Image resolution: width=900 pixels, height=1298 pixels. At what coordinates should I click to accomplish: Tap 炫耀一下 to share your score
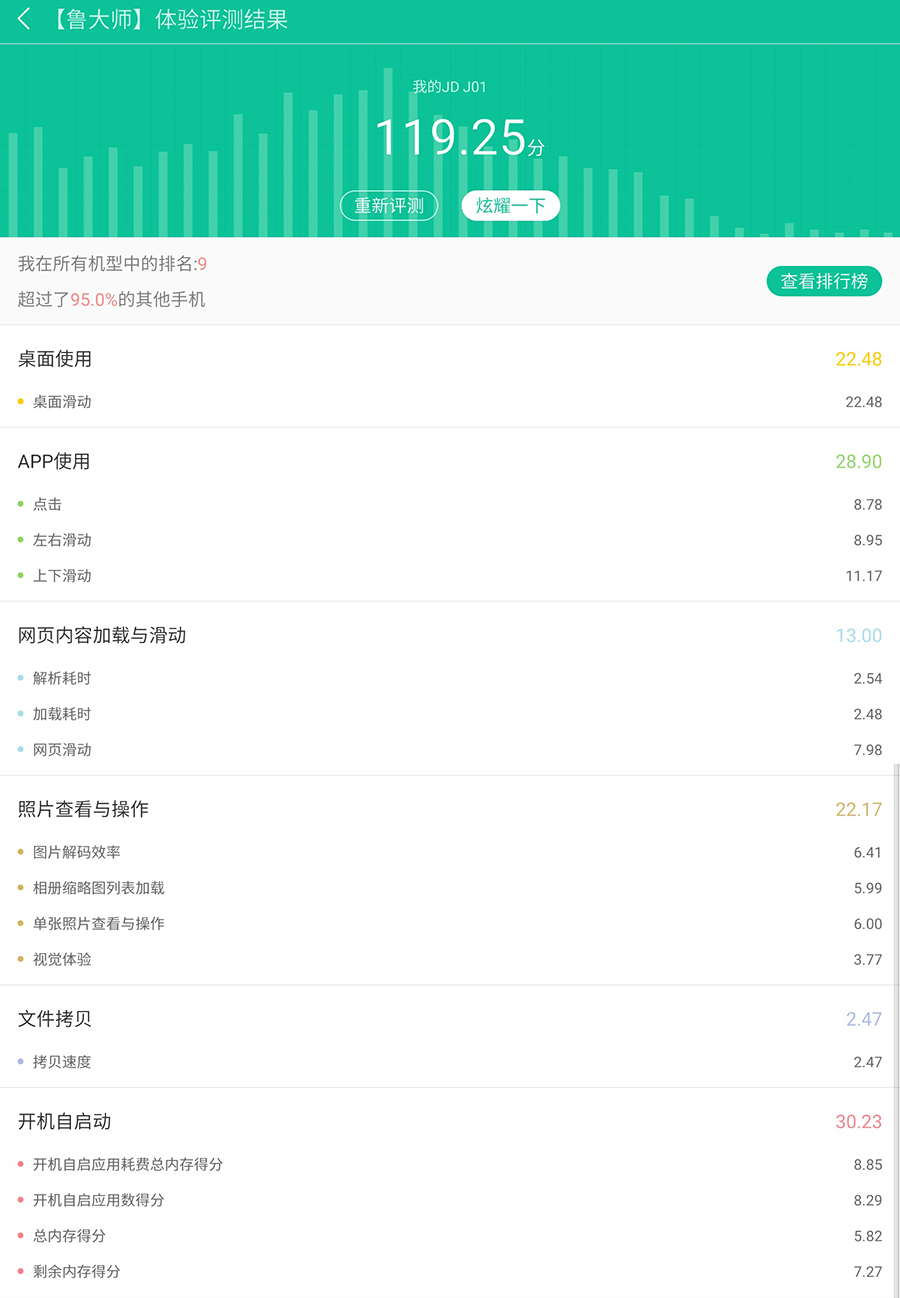tap(510, 205)
